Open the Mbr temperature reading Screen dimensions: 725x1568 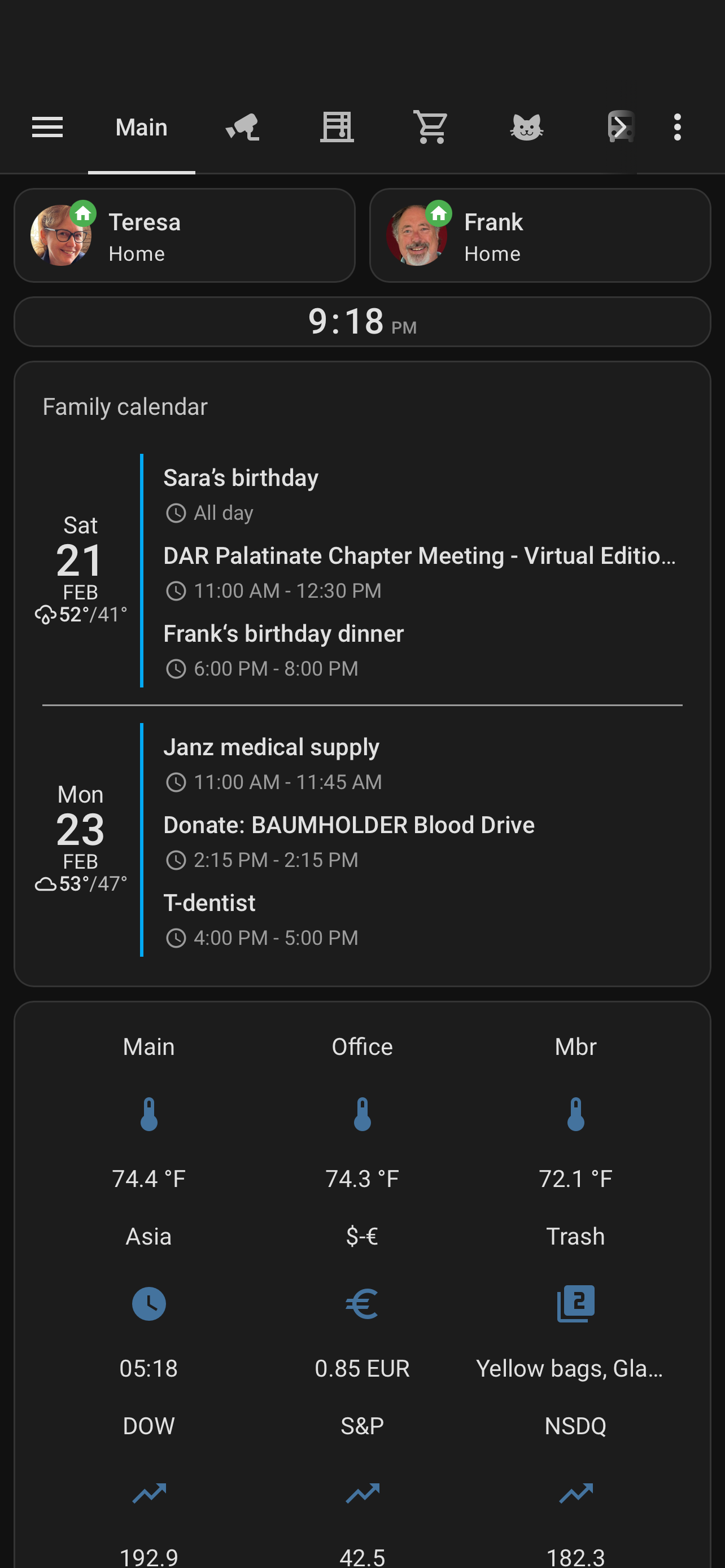click(575, 1114)
